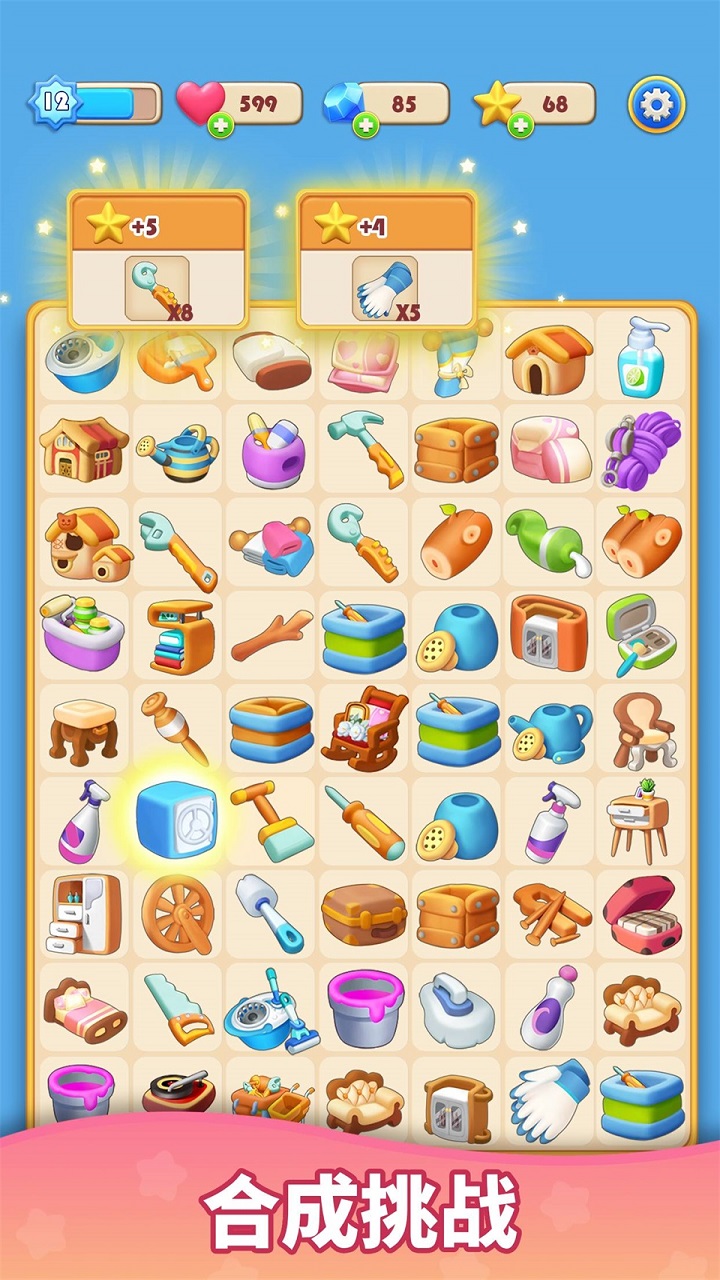
Task: Select the nightstand with plant tile
Action: [640, 820]
